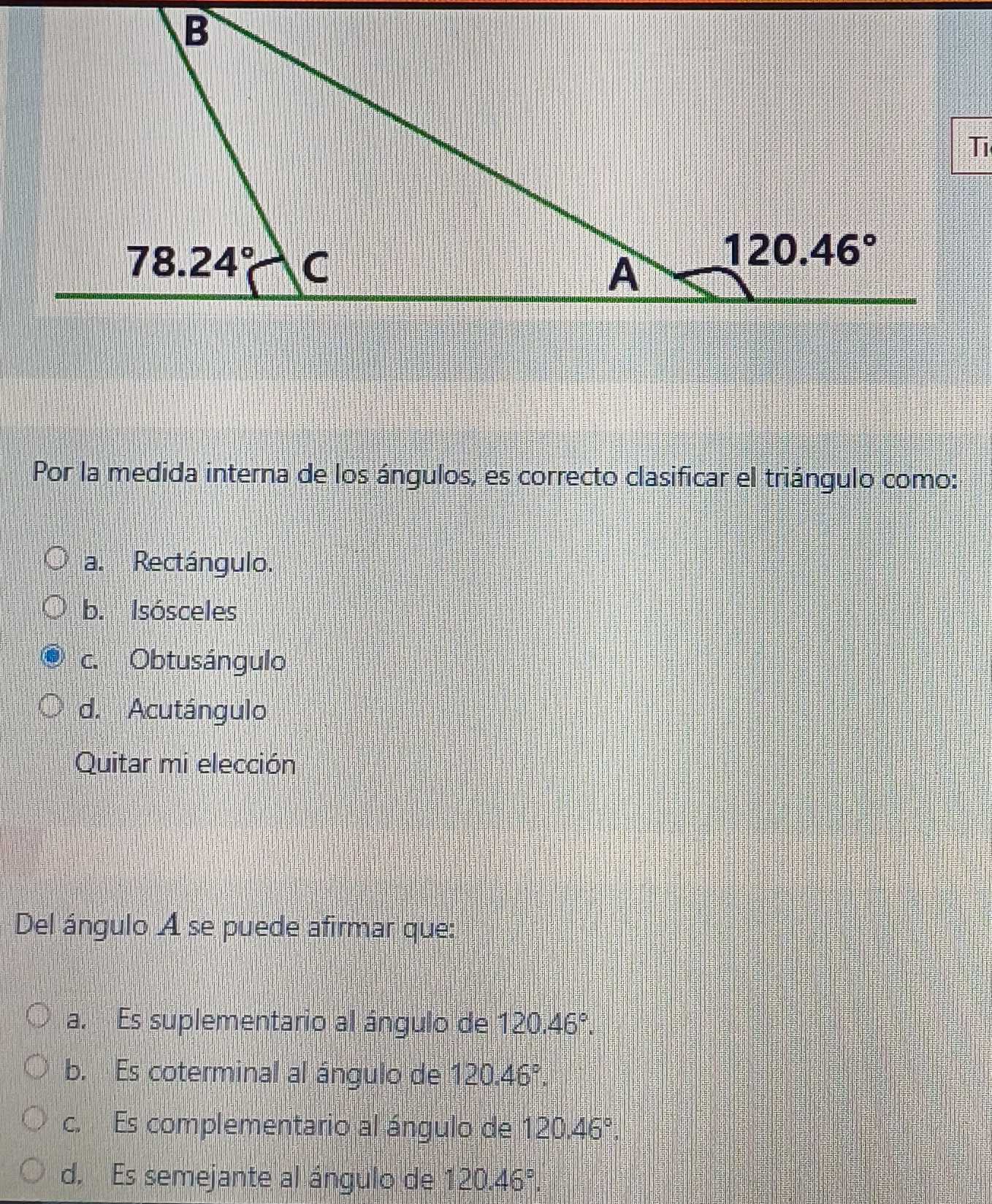
Task: Choose 'Es coterminal al ángulo de 120.46°'
Action: [x=37, y=1069]
